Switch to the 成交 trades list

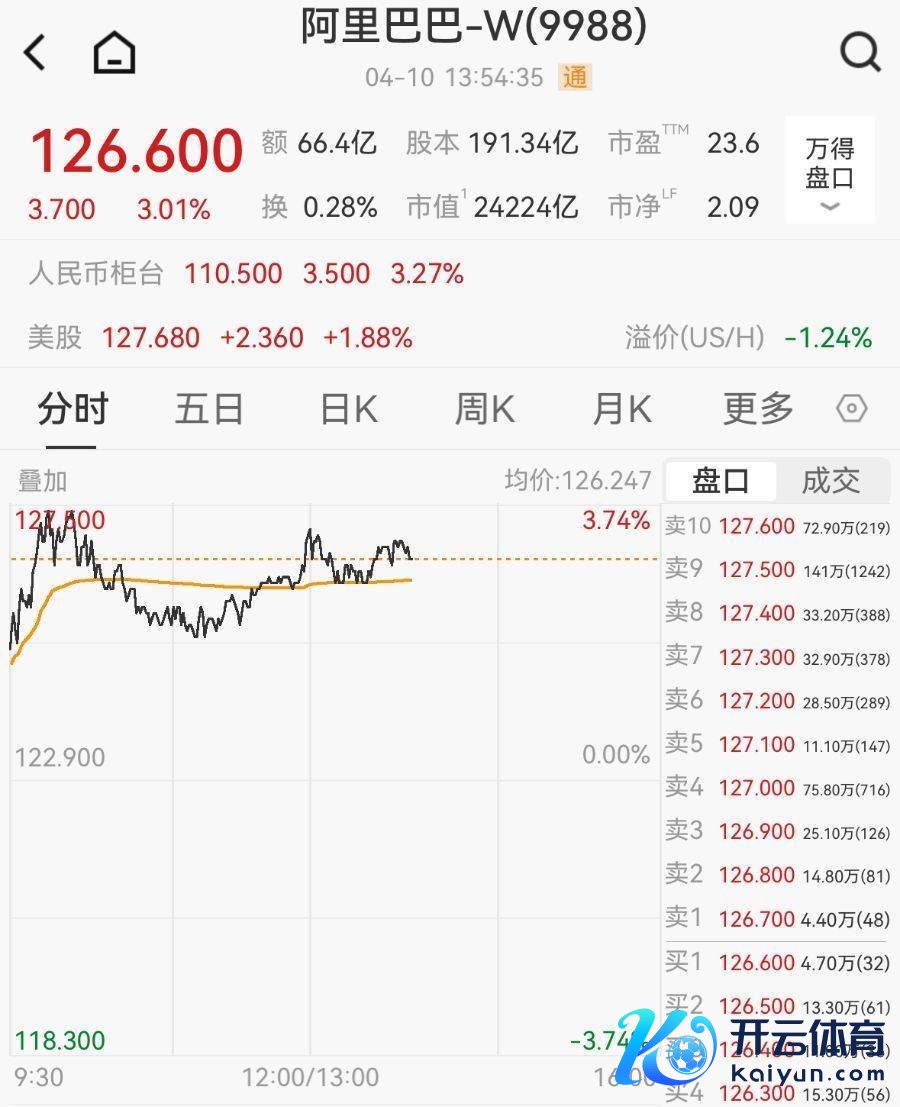pyautogui.click(x=831, y=481)
